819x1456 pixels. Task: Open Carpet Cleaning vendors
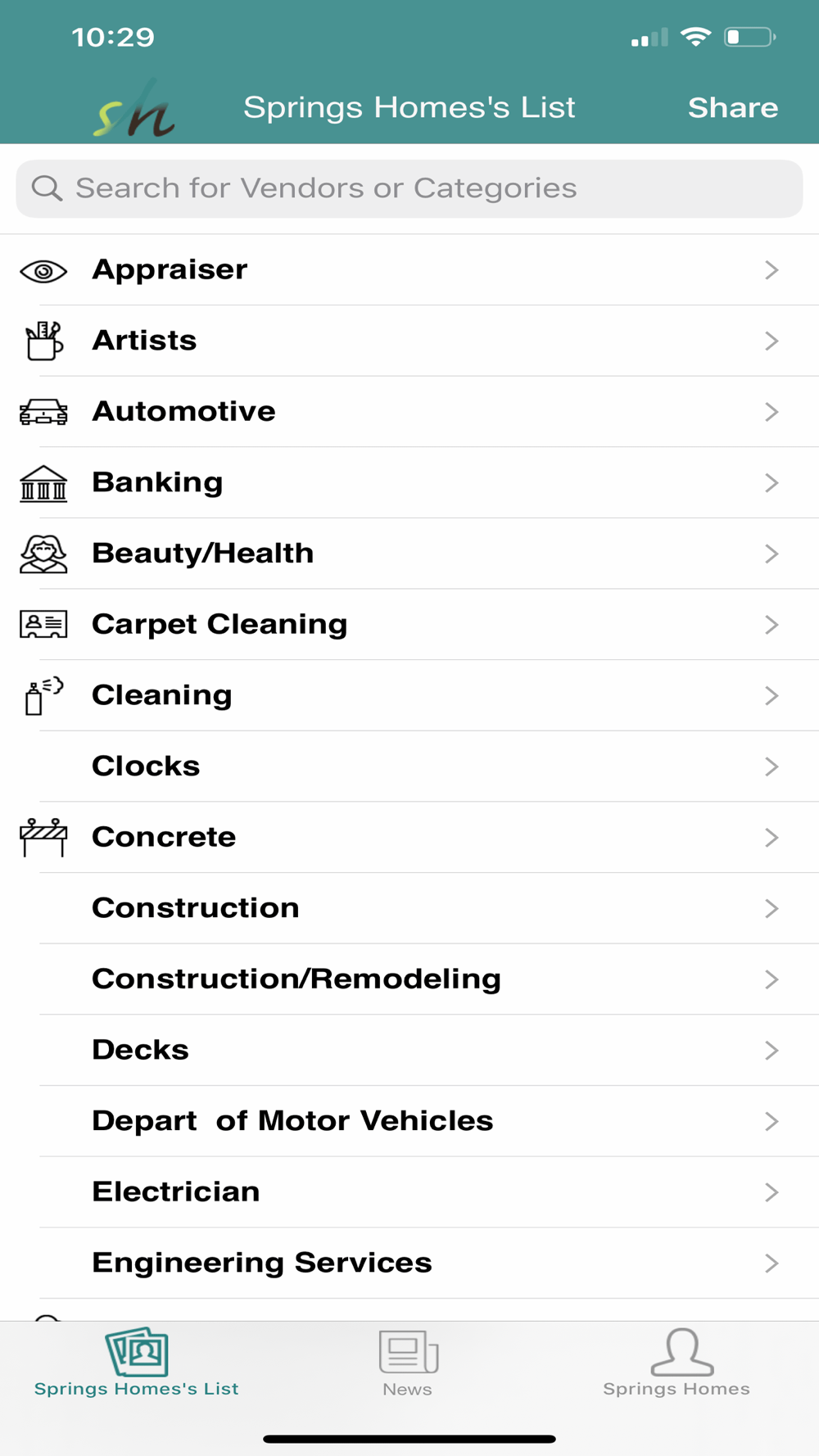click(409, 624)
